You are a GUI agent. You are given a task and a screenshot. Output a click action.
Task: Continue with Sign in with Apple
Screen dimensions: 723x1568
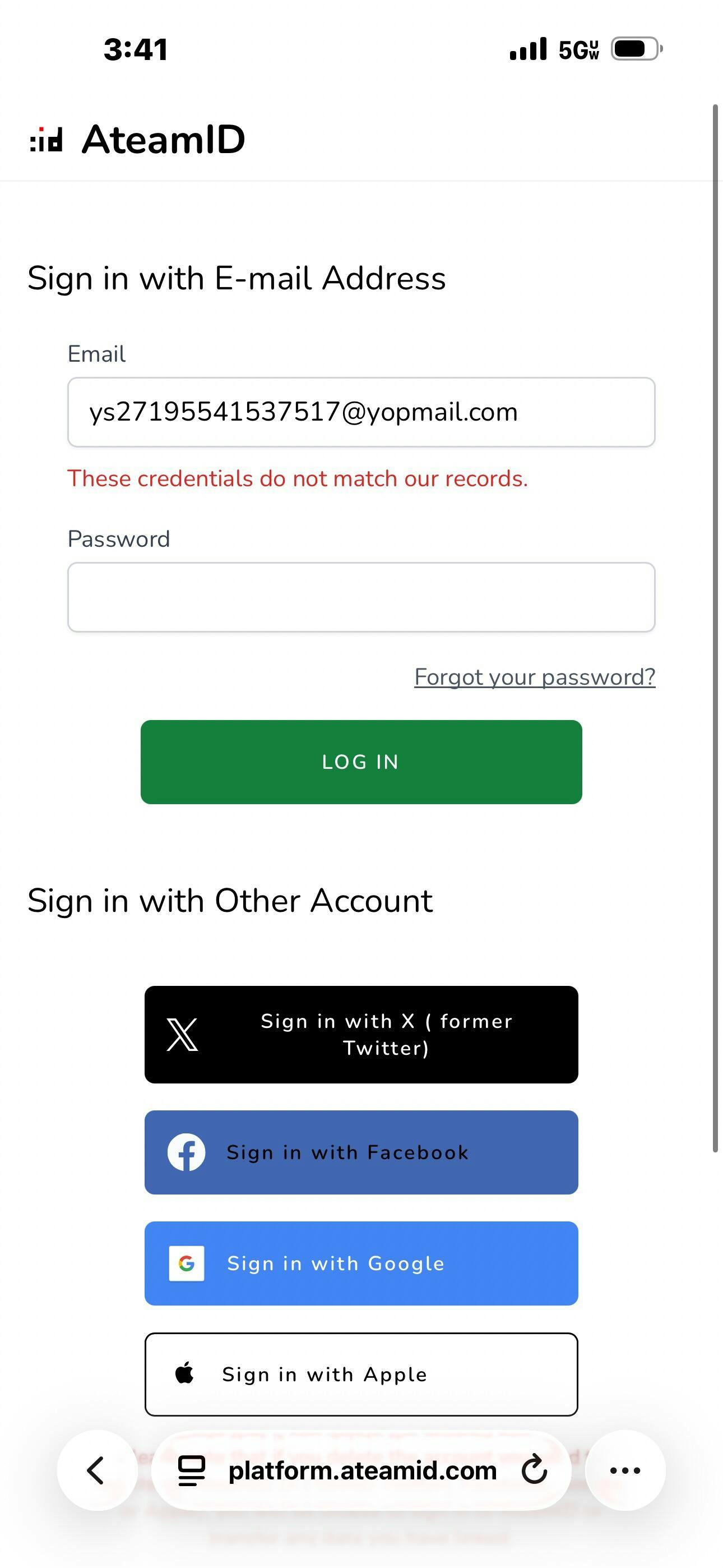point(361,1375)
